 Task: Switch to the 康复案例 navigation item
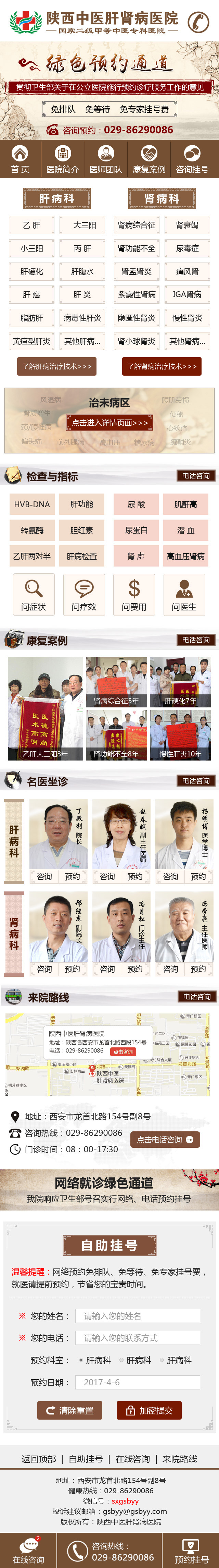tap(149, 159)
